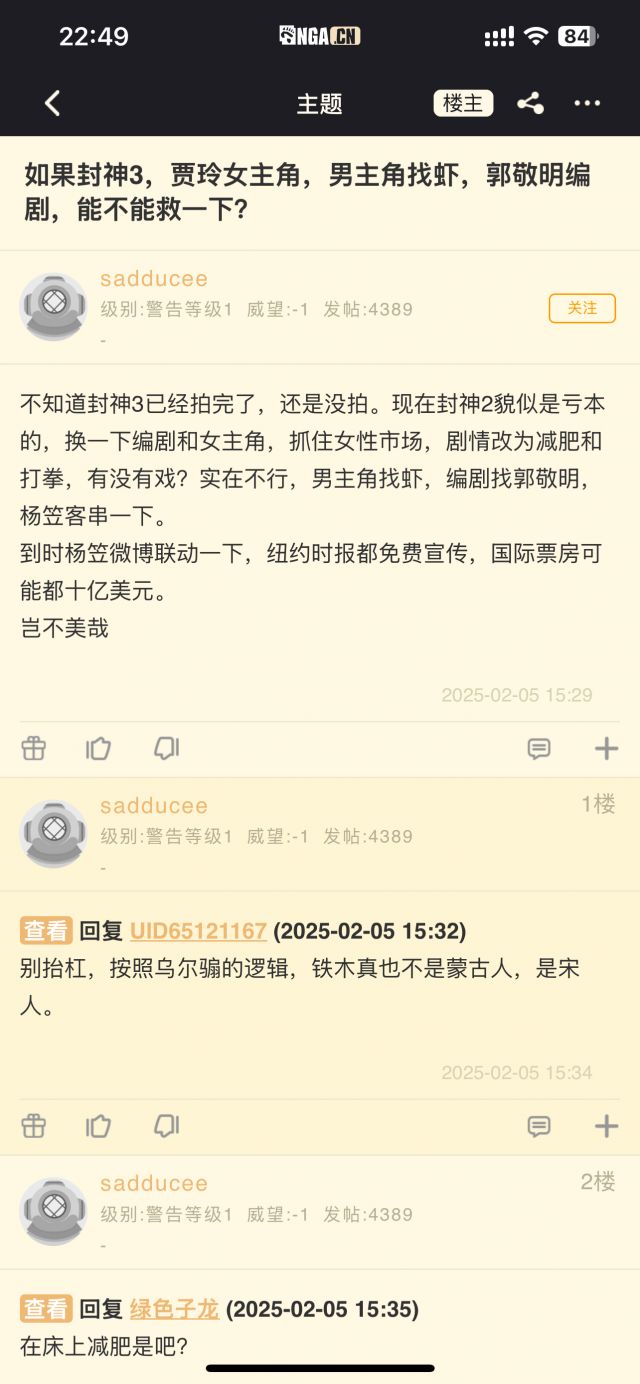Upvote the main post about 封神3
Image resolution: width=640 pixels, height=1384 pixels.
click(x=98, y=749)
